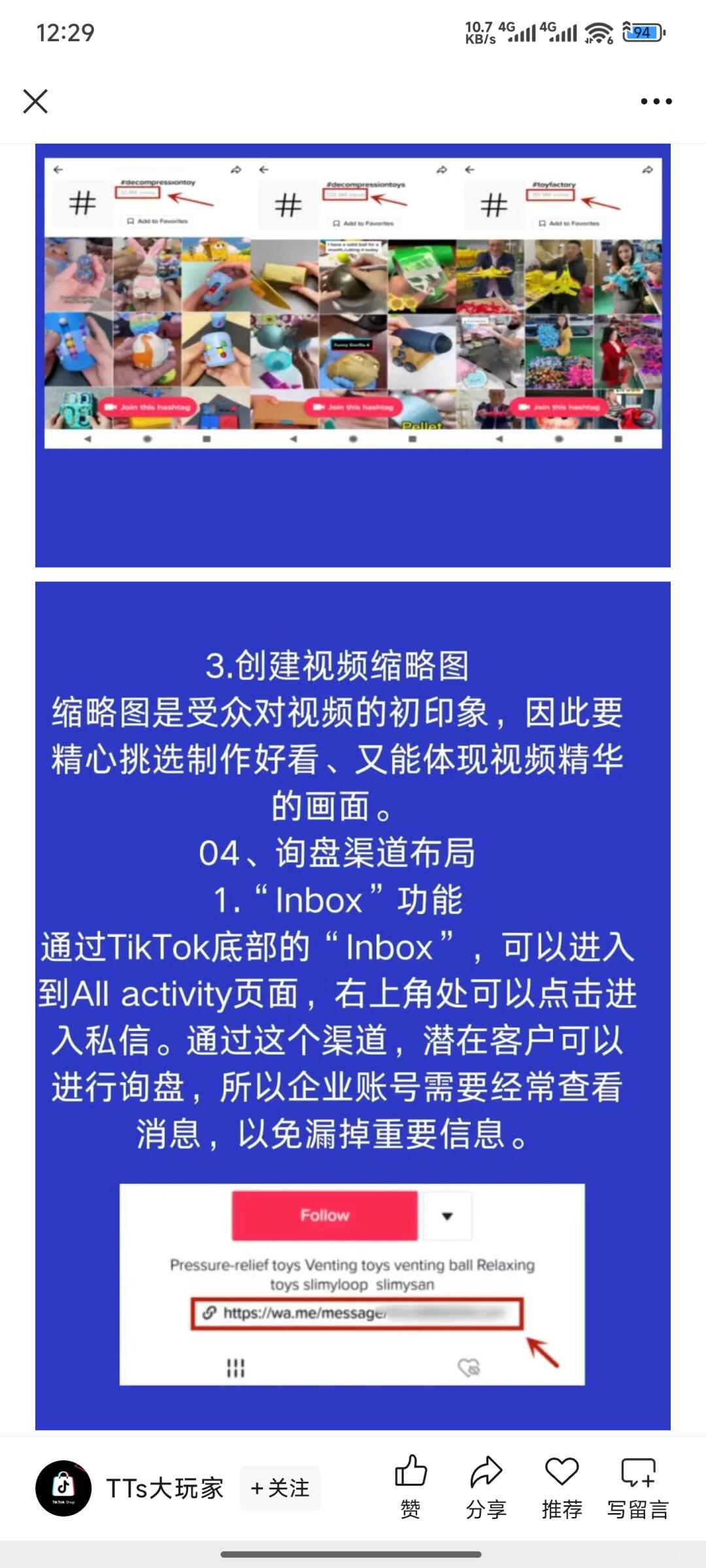Viewport: 706px width, 1568px height.
Task: Open the three-dot overflow menu
Action: click(x=656, y=101)
